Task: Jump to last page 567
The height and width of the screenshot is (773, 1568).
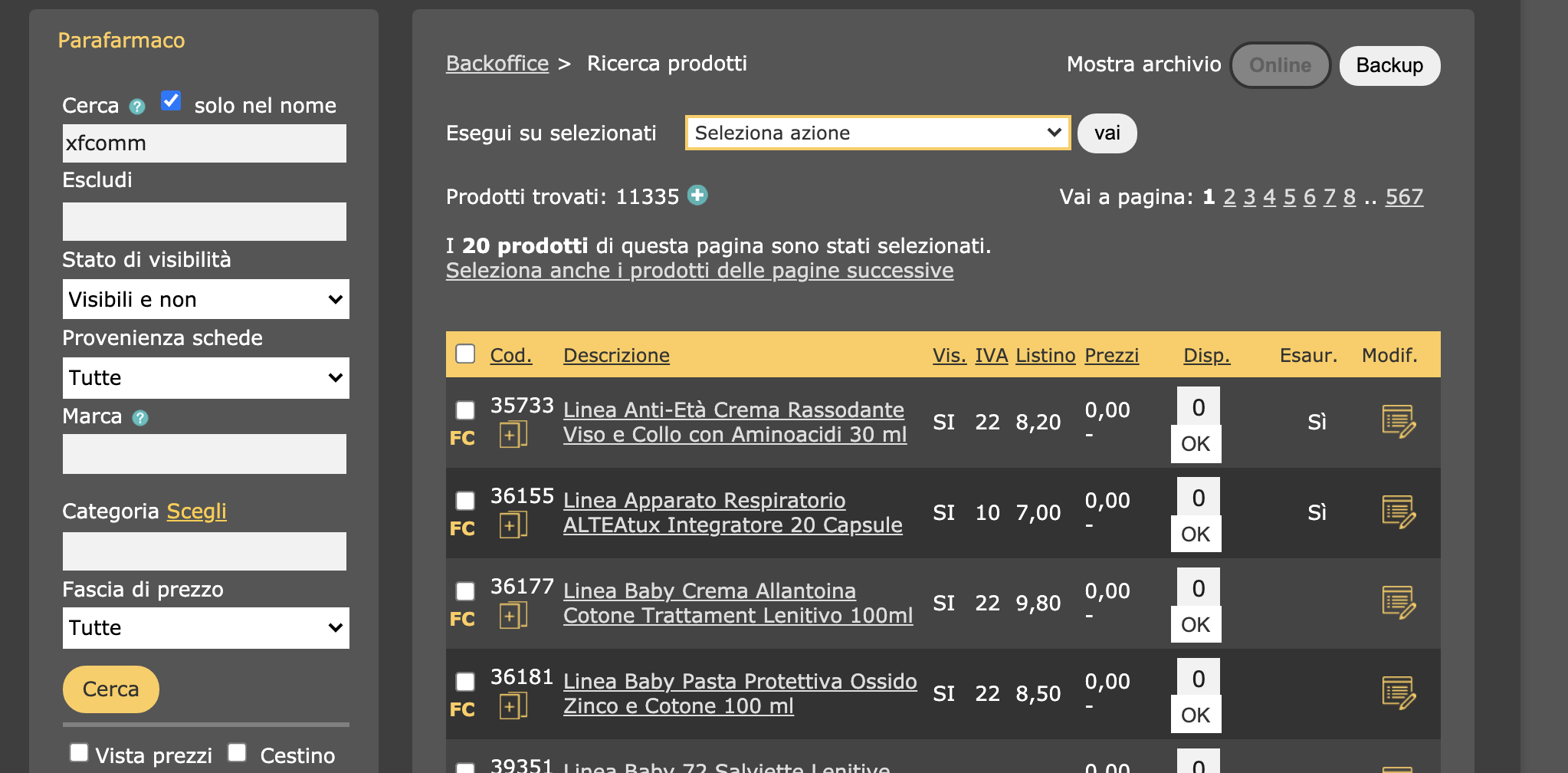Action: pos(1403,197)
